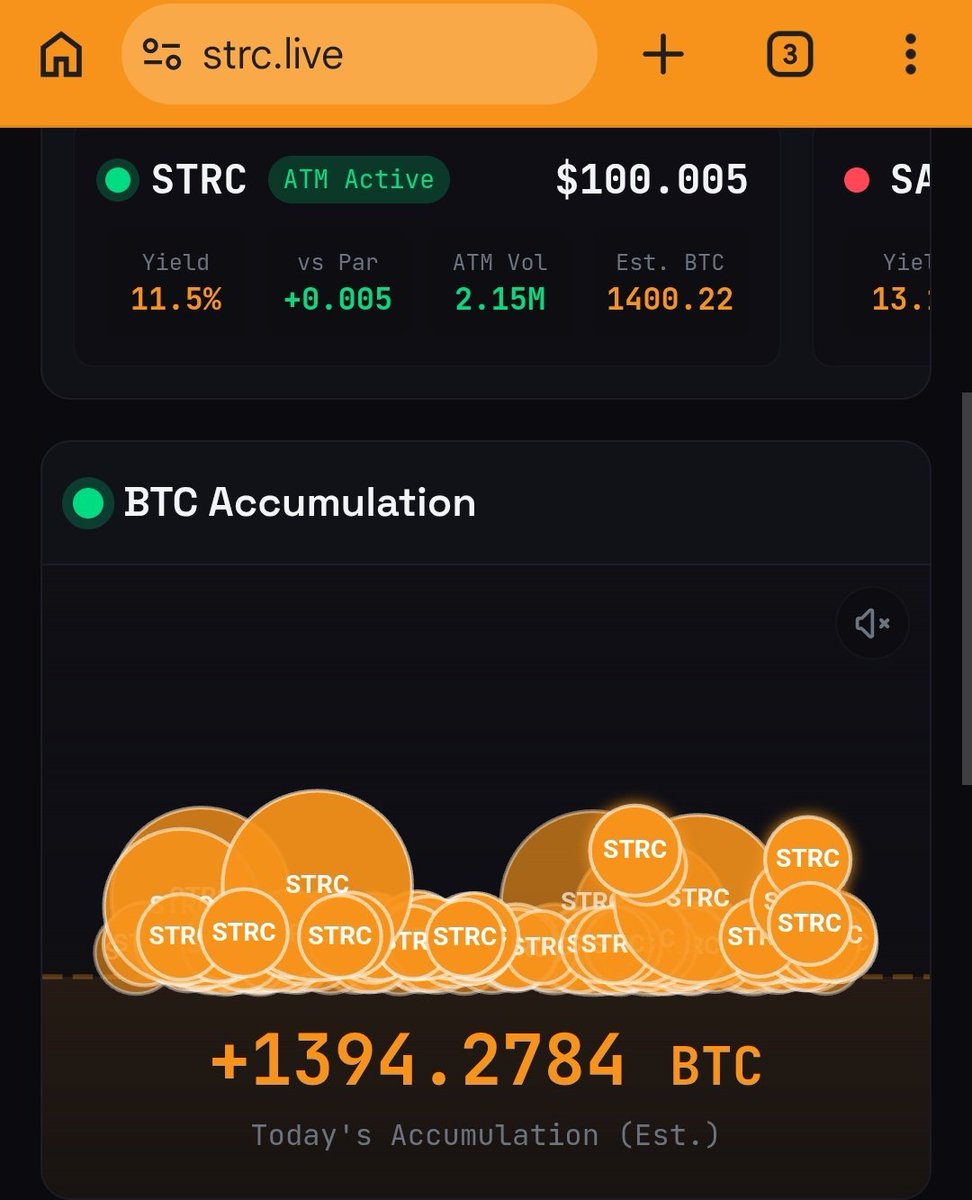Go to the browser home page
Viewport: 972px width, 1200px height.
60,55
